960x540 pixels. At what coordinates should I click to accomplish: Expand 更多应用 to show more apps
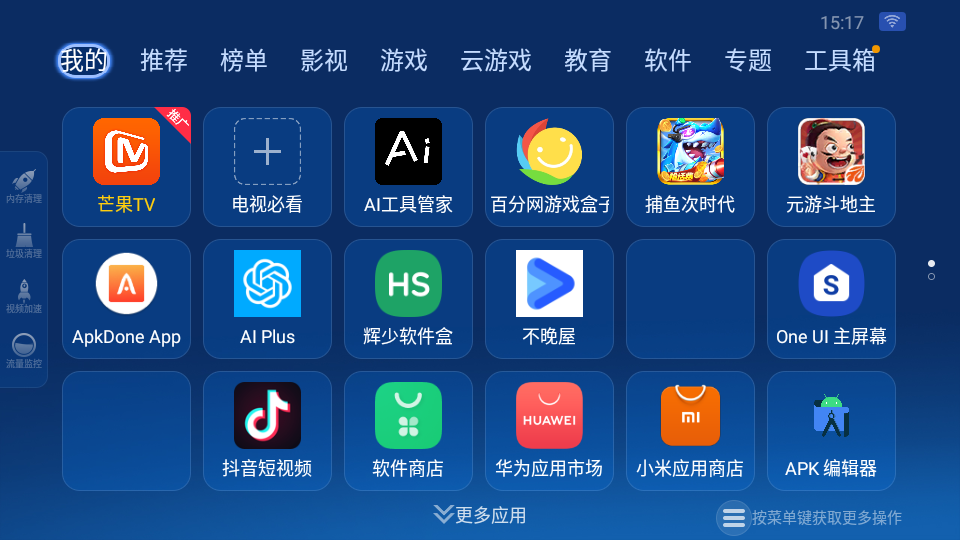[480, 516]
